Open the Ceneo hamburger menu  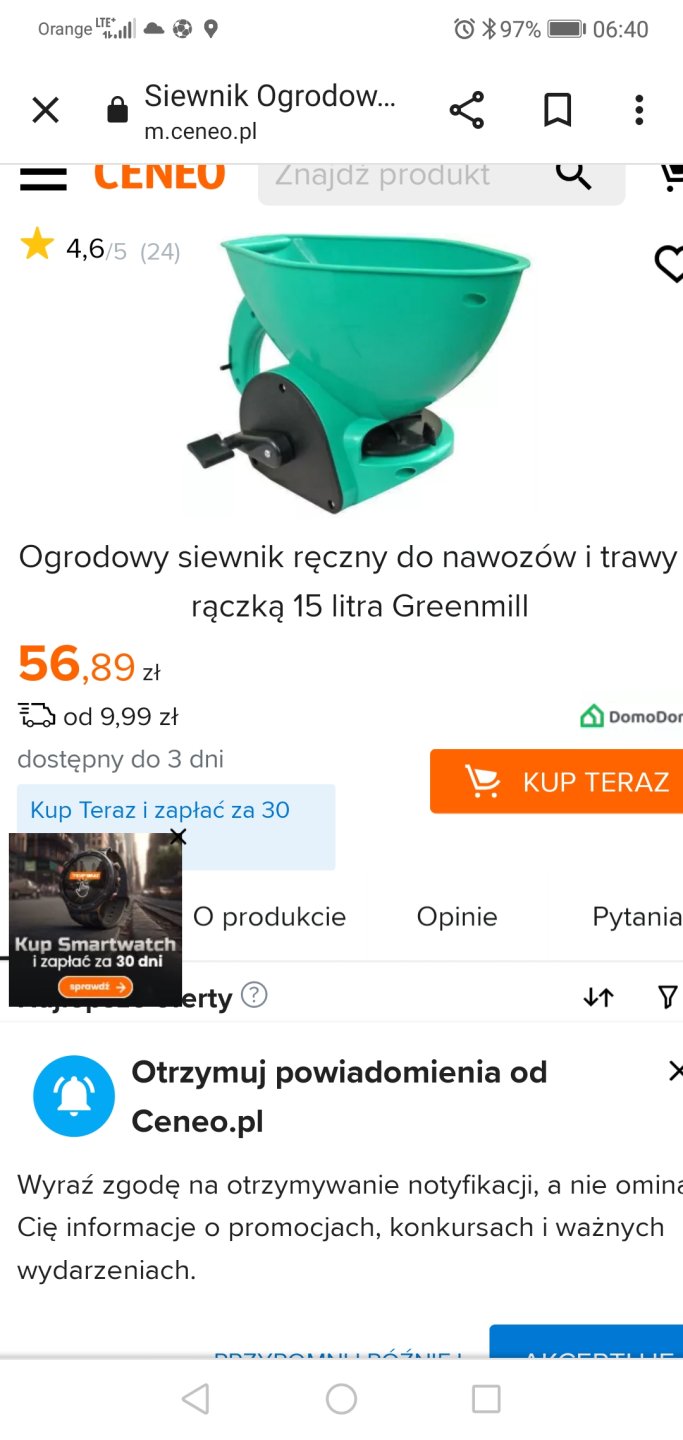[43, 180]
